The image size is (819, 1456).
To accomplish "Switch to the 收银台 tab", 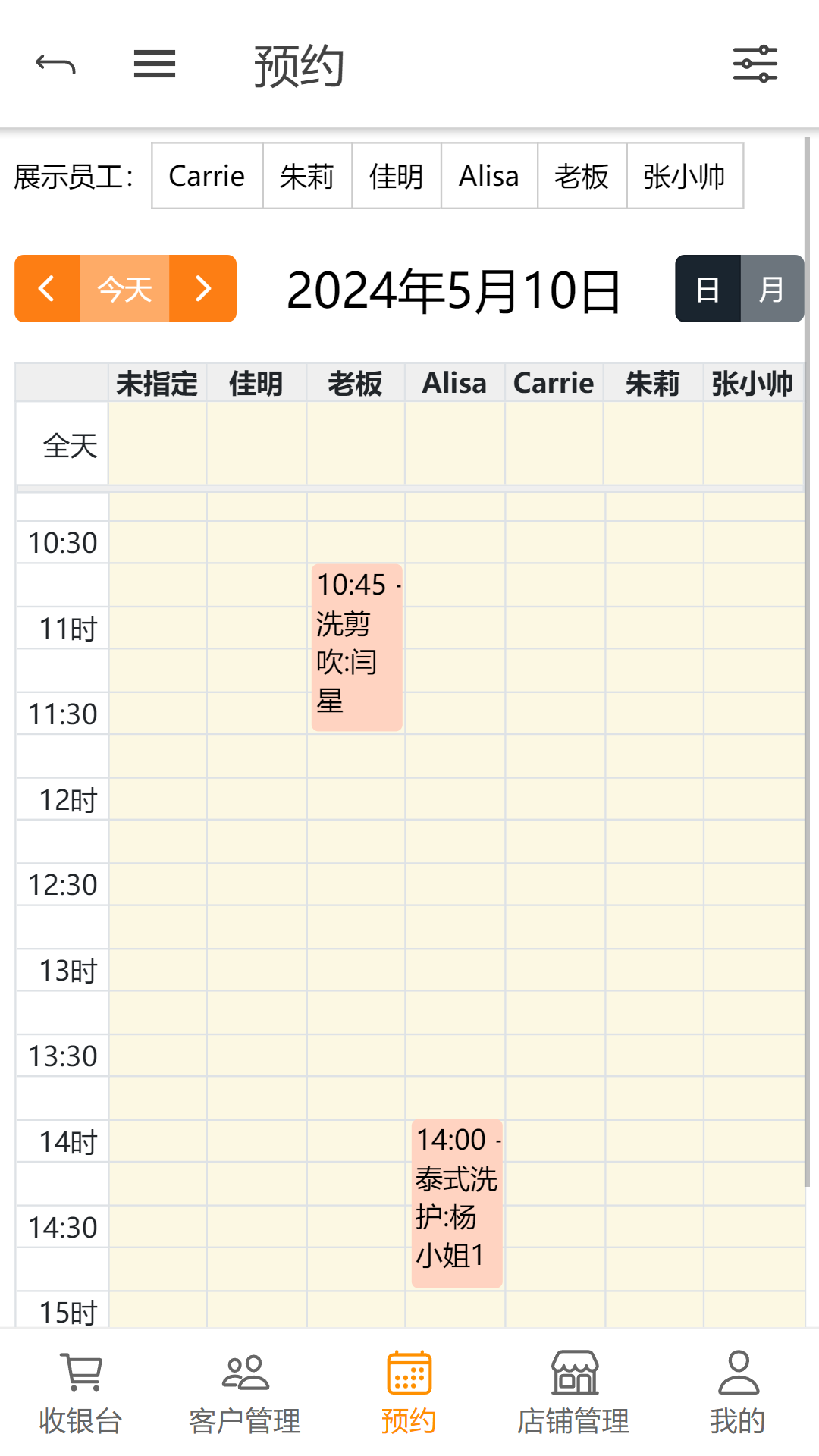I will tap(81, 1393).
